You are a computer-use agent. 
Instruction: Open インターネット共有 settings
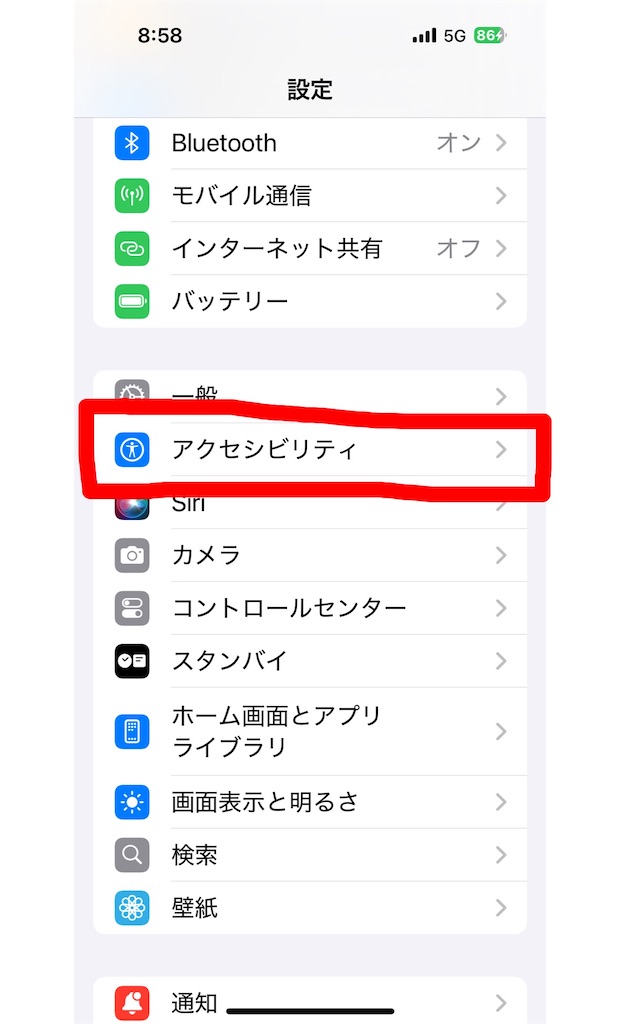310,248
